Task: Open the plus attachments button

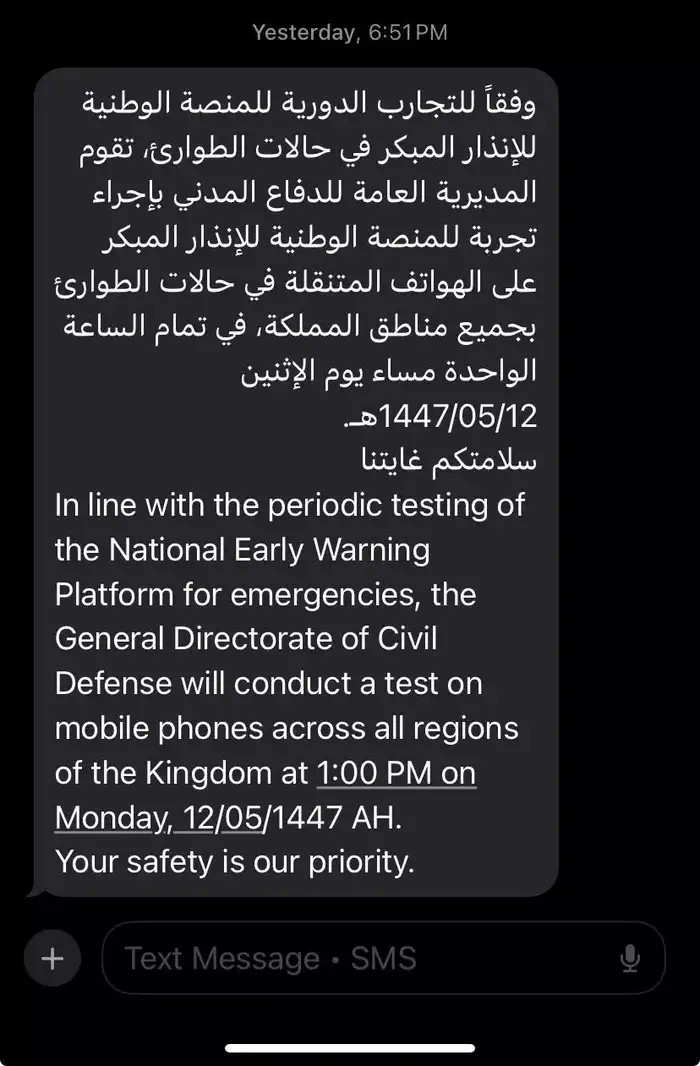Action: (52, 959)
